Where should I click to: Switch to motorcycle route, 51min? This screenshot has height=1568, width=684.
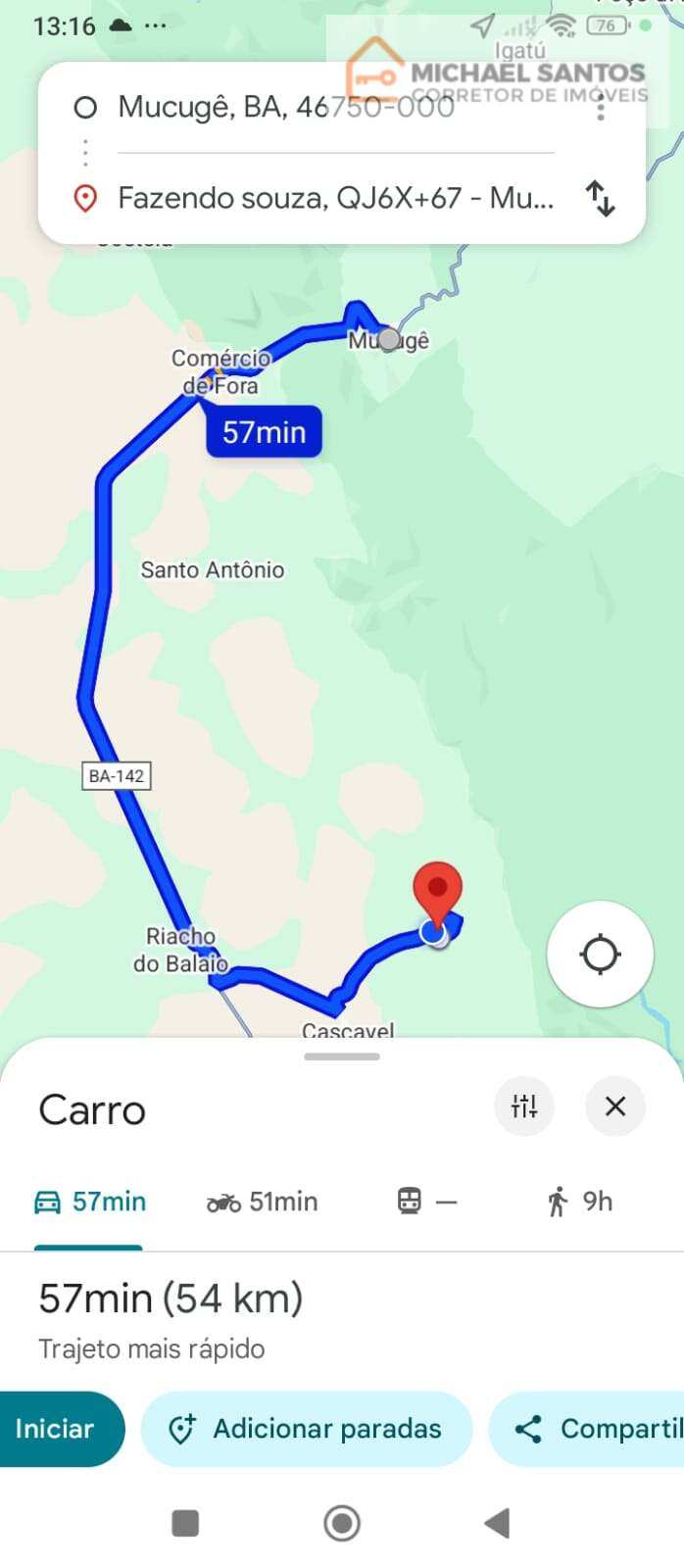[x=263, y=1201]
